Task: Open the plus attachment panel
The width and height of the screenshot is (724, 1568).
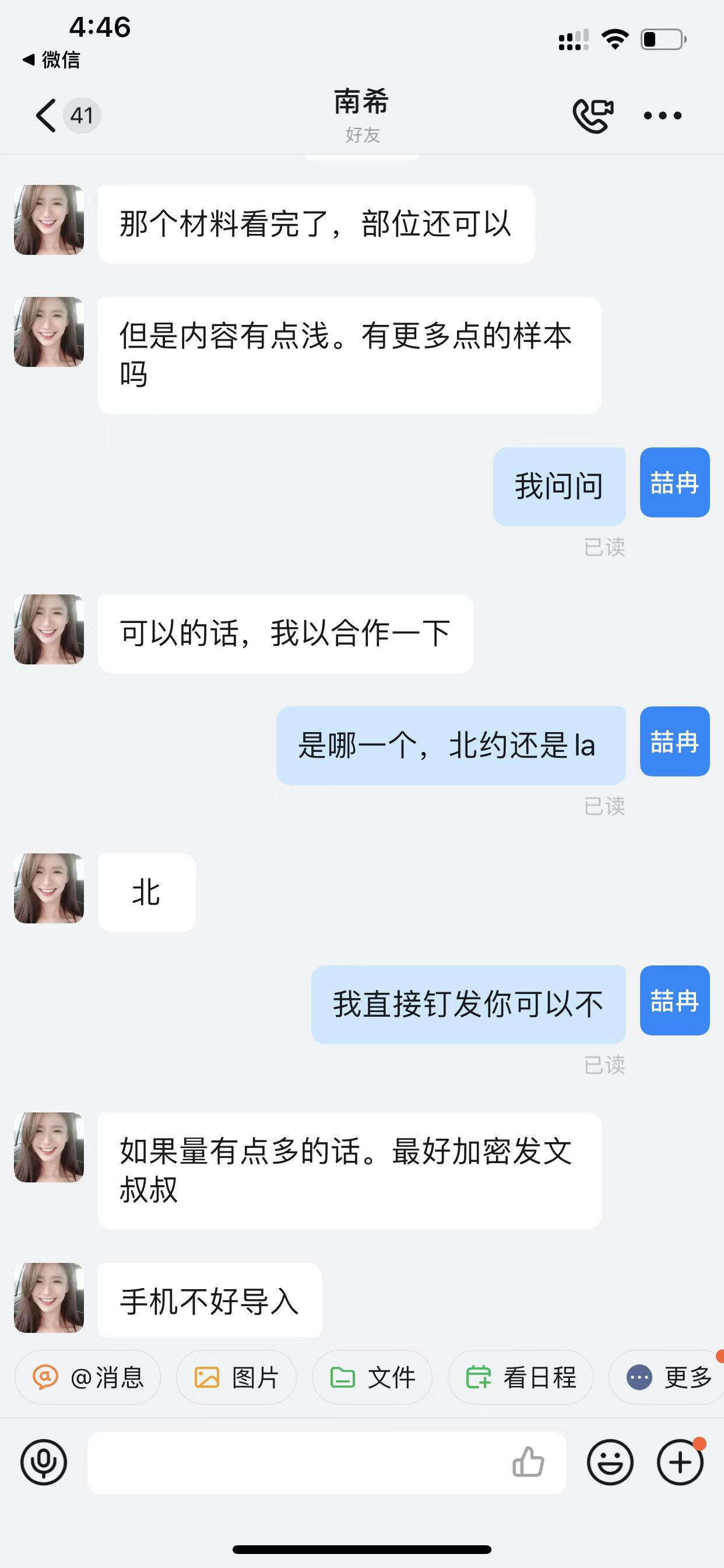Action: 680,1462
